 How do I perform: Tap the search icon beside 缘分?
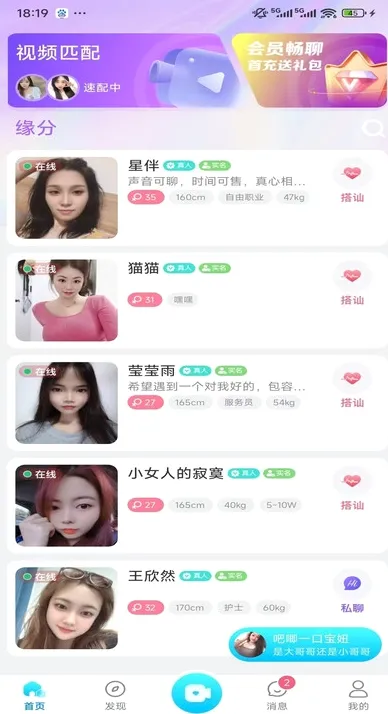pyautogui.click(x=373, y=129)
